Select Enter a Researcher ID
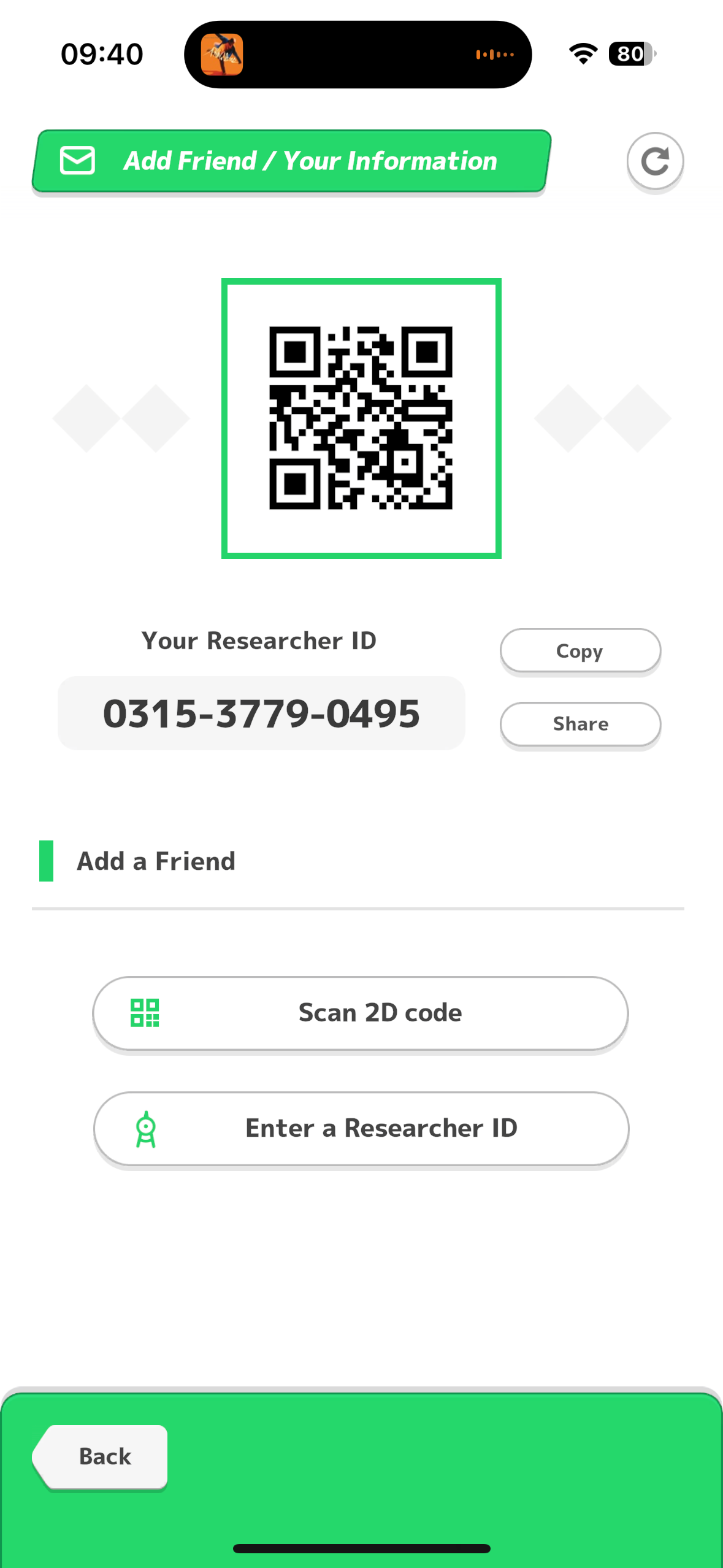 click(361, 1129)
